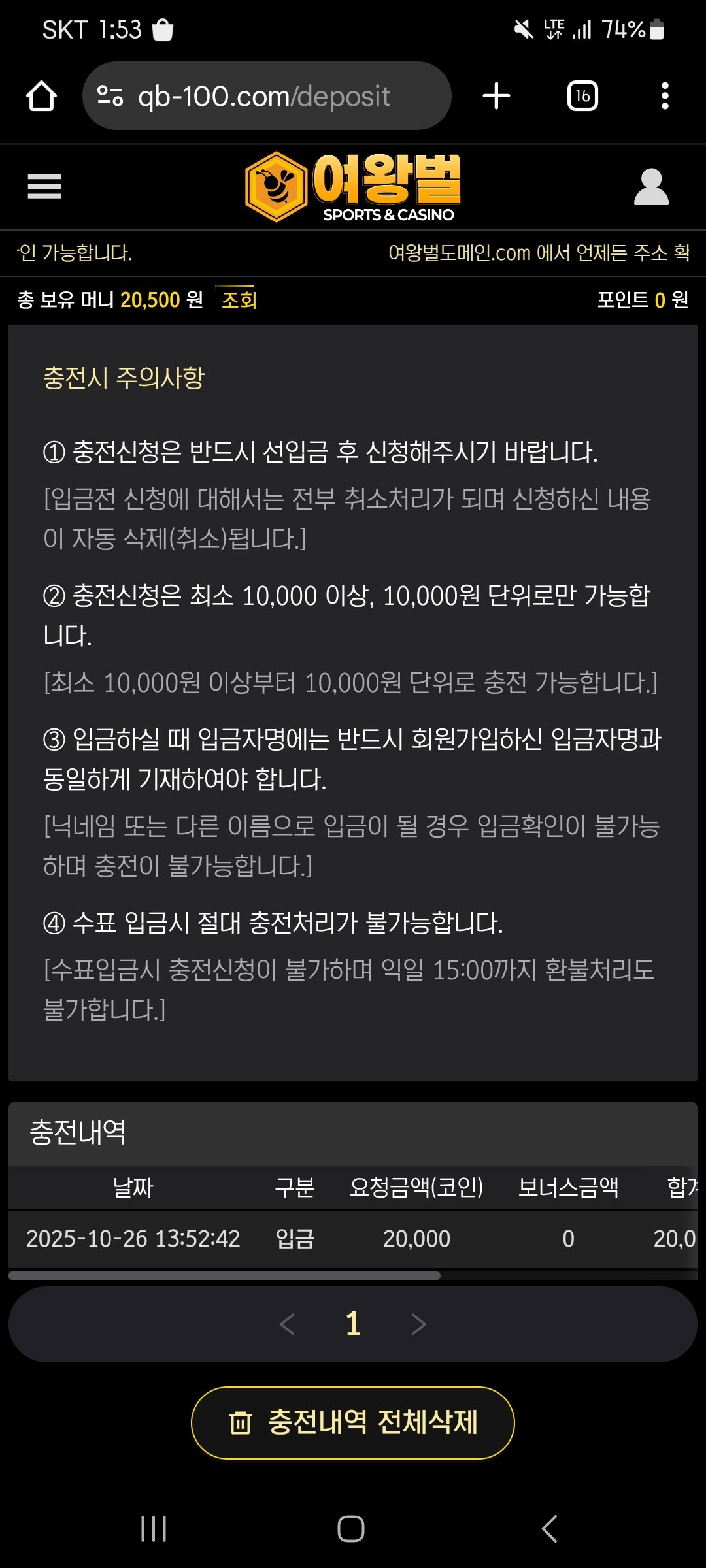This screenshot has height=1568, width=706.
Task: Open a new browser tab
Action: 496,96
